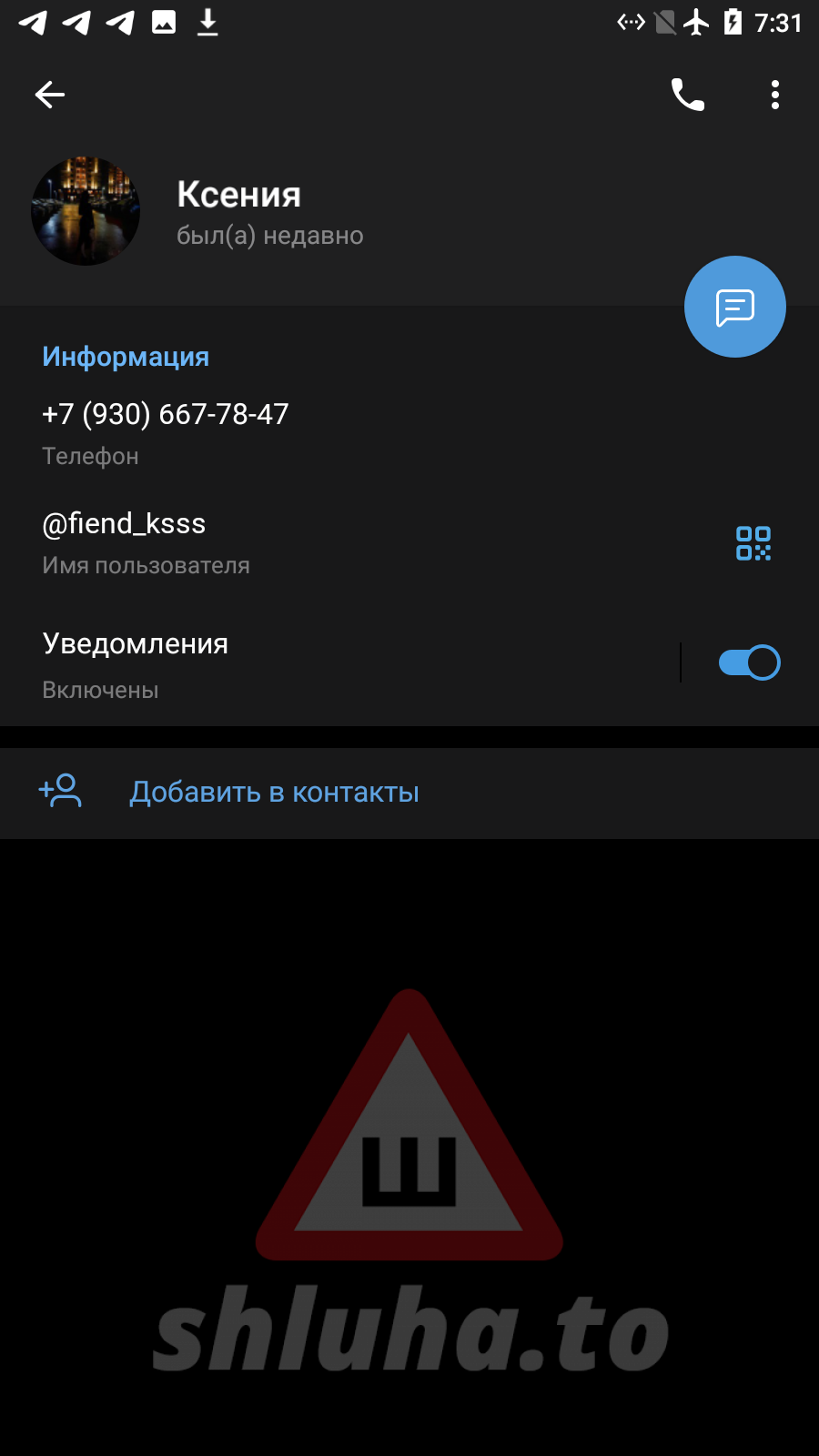Open Ксения's profile photo

tap(86, 211)
